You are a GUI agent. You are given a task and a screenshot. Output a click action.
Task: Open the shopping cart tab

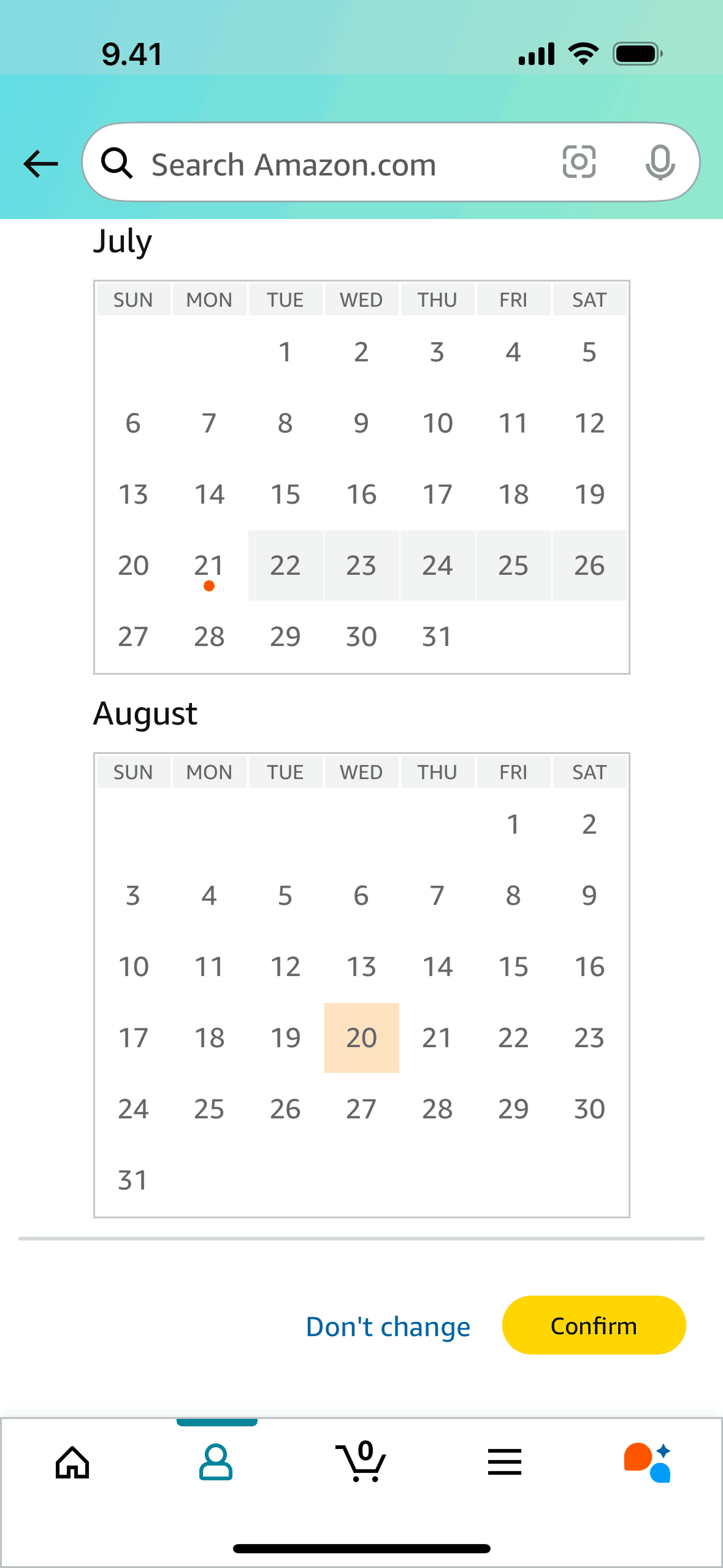pyautogui.click(x=361, y=1462)
